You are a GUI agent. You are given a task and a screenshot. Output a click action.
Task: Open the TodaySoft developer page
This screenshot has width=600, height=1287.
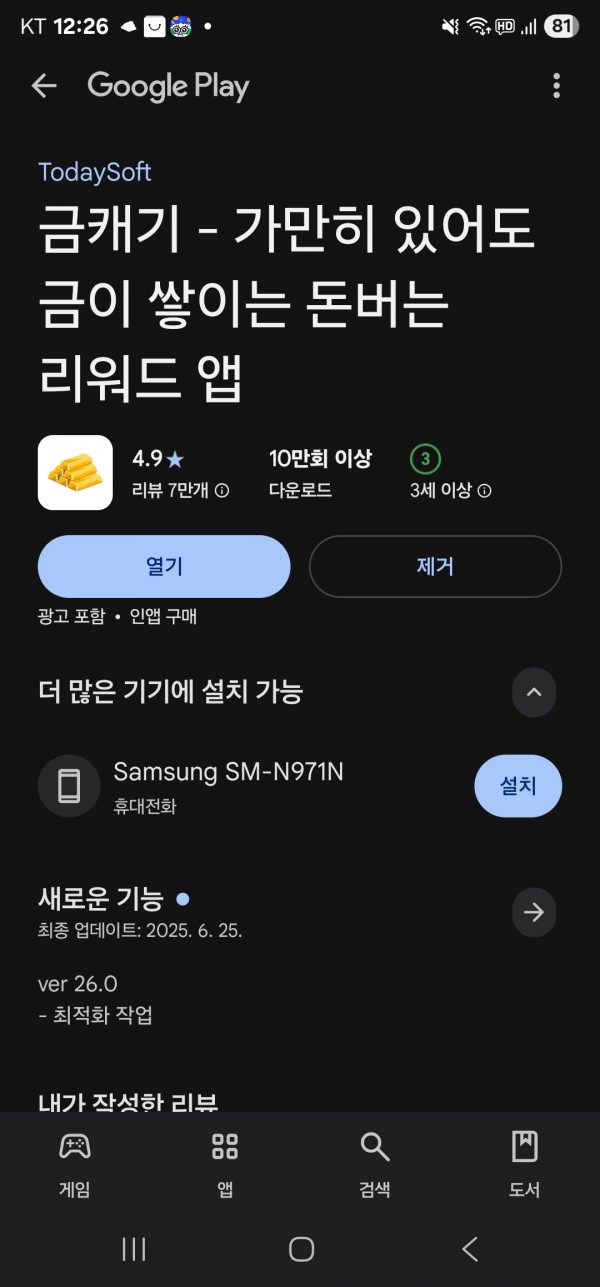tap(94, 172)
